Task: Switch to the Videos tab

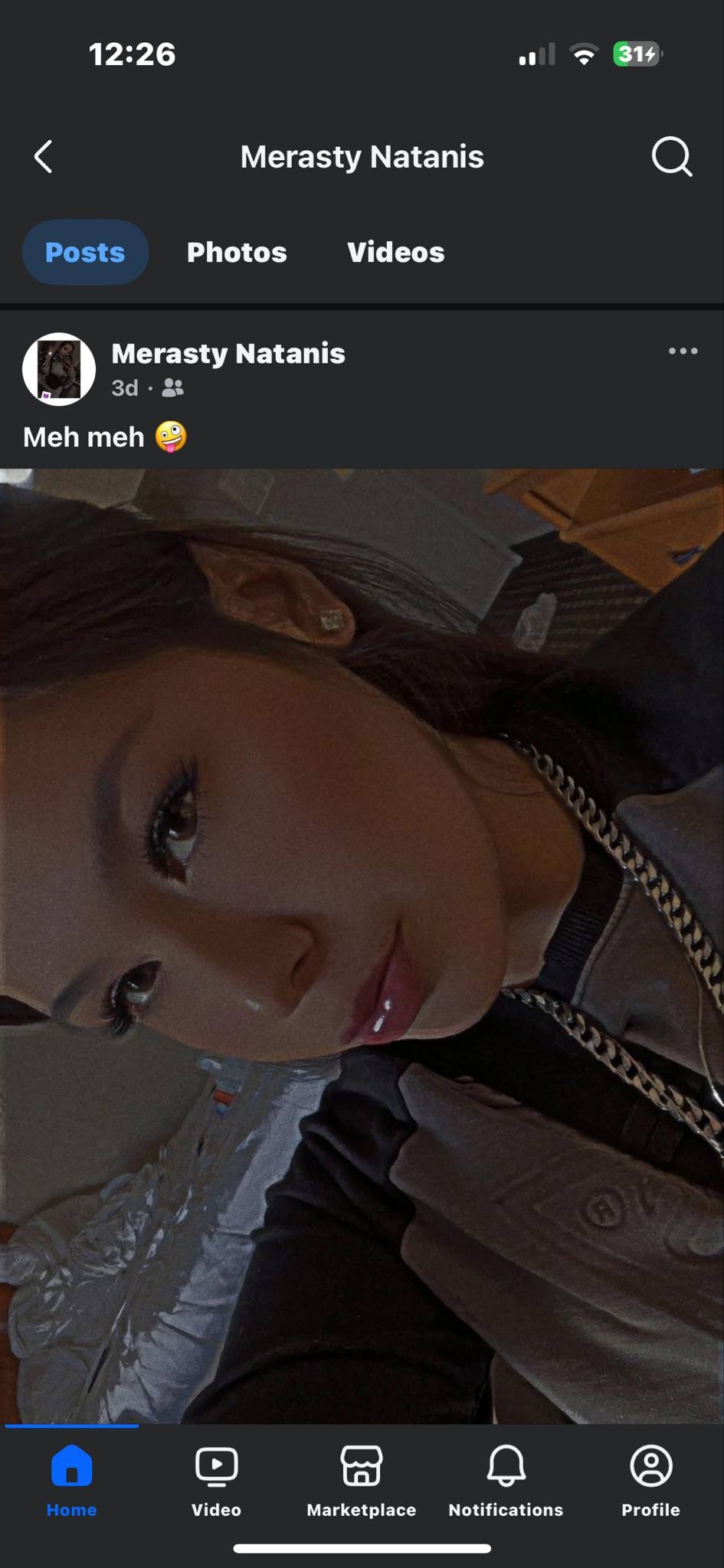Action: [x=395, y=253]
